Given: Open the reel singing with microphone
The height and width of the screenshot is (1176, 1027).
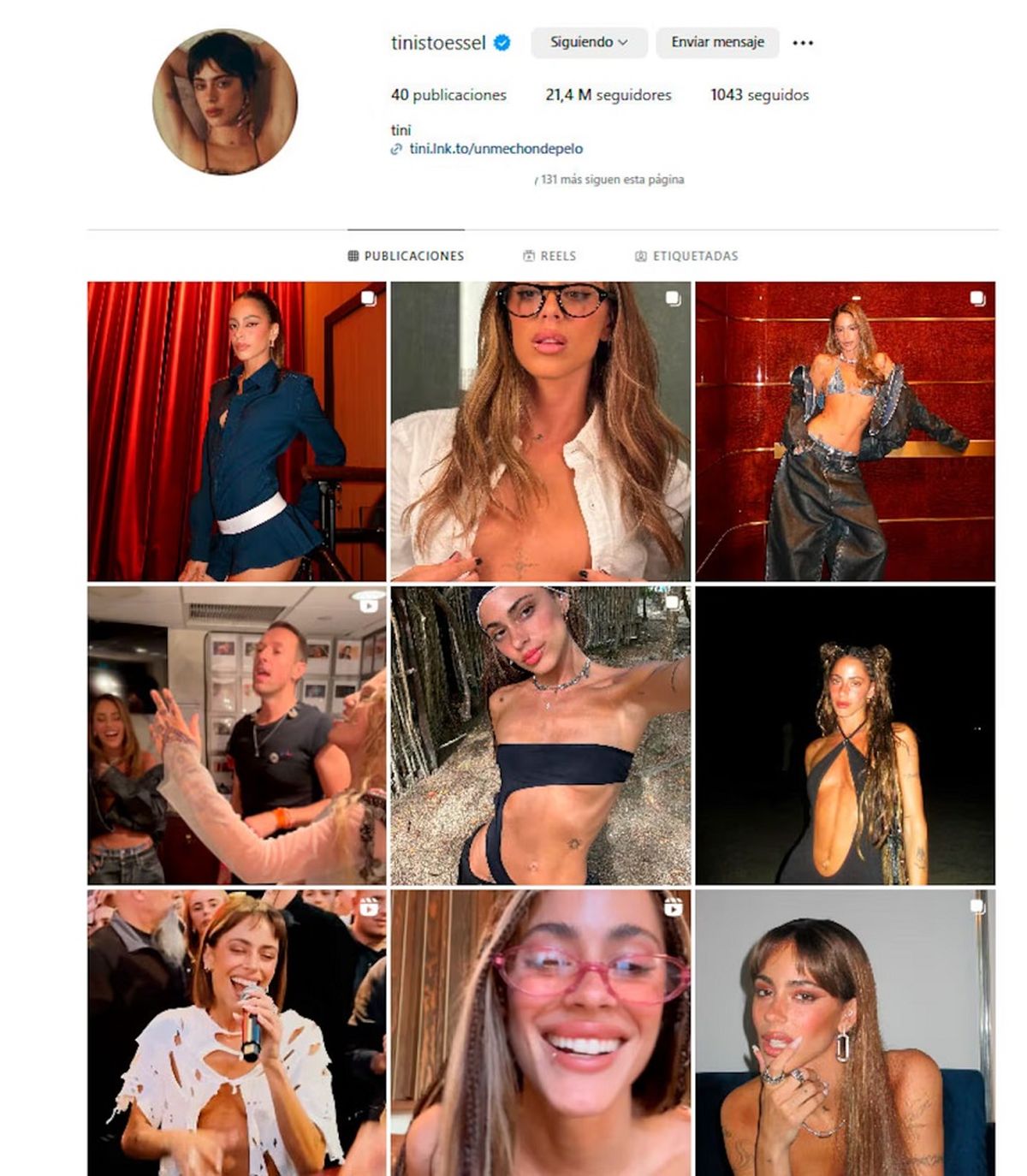Looking at the screenshot, I should coord(237,1031).
